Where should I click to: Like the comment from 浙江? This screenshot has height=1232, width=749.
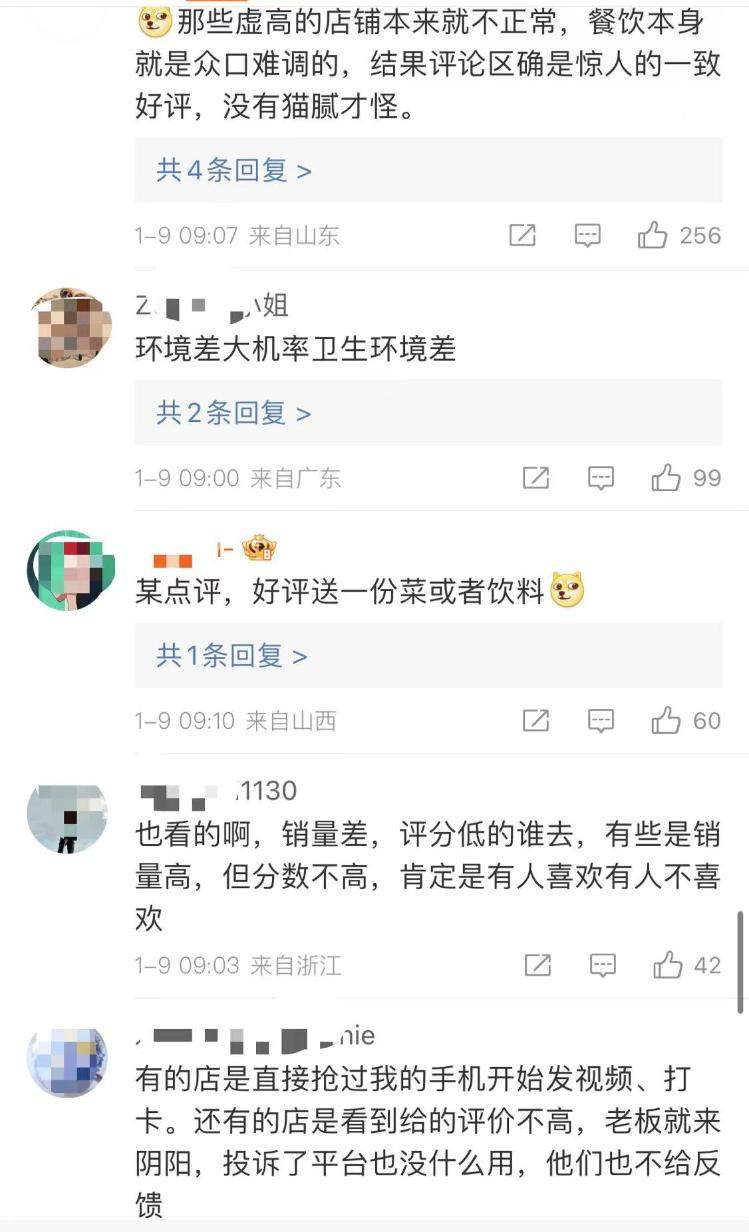(667, 965)
